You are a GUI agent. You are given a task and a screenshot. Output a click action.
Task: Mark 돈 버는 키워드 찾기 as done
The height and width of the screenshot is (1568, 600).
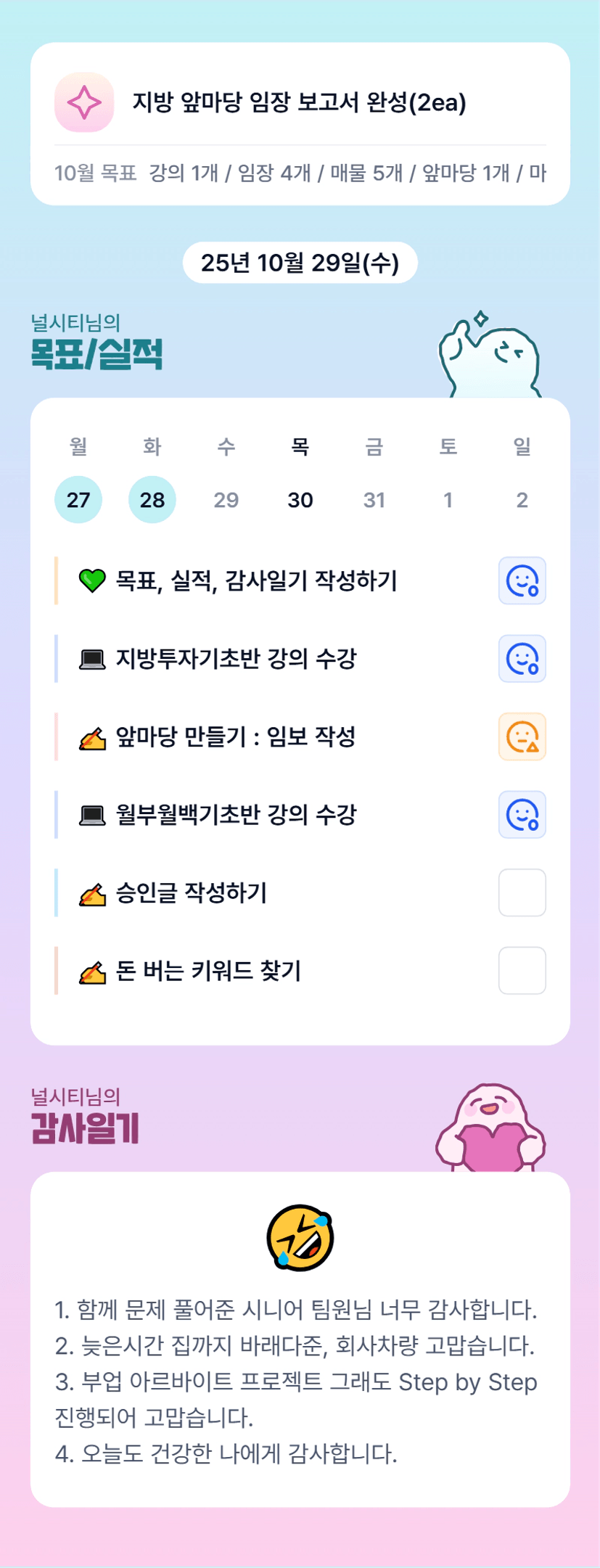pos(522,971)
